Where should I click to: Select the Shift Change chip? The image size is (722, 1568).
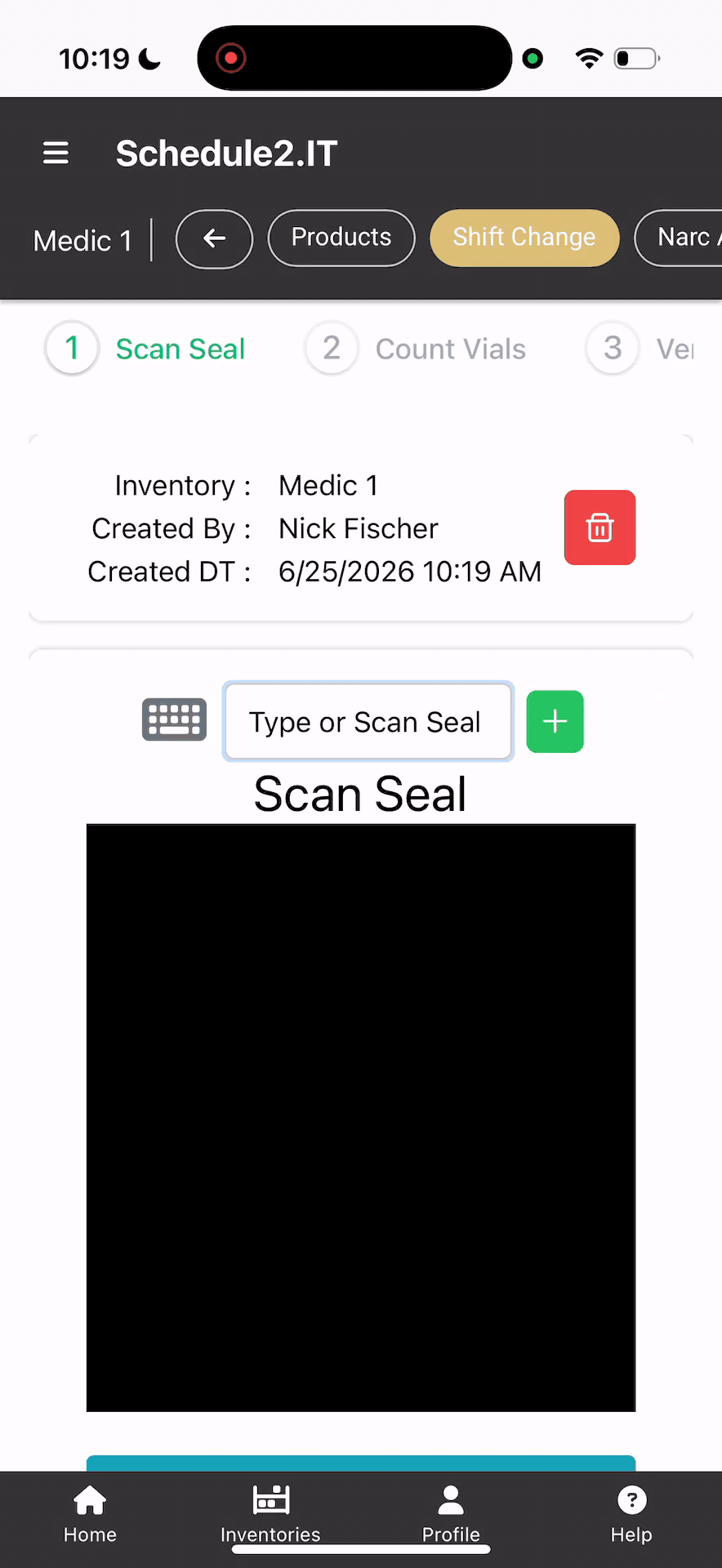point(524,238)
